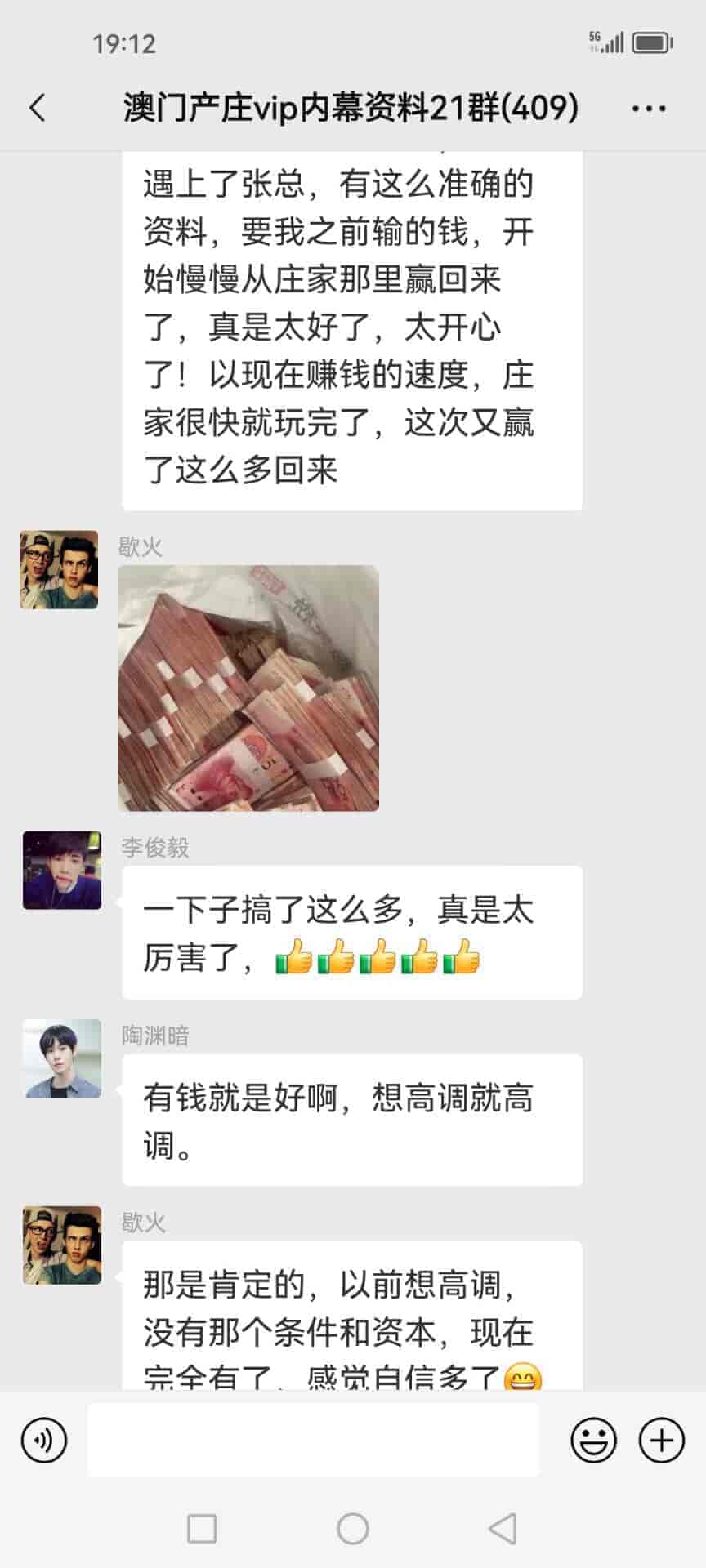The height and width of the screenshot is (1568, 706).
Task: Tap 李俊毅's profile avatar
Action: pyautogui.click(x=62, y=871)
